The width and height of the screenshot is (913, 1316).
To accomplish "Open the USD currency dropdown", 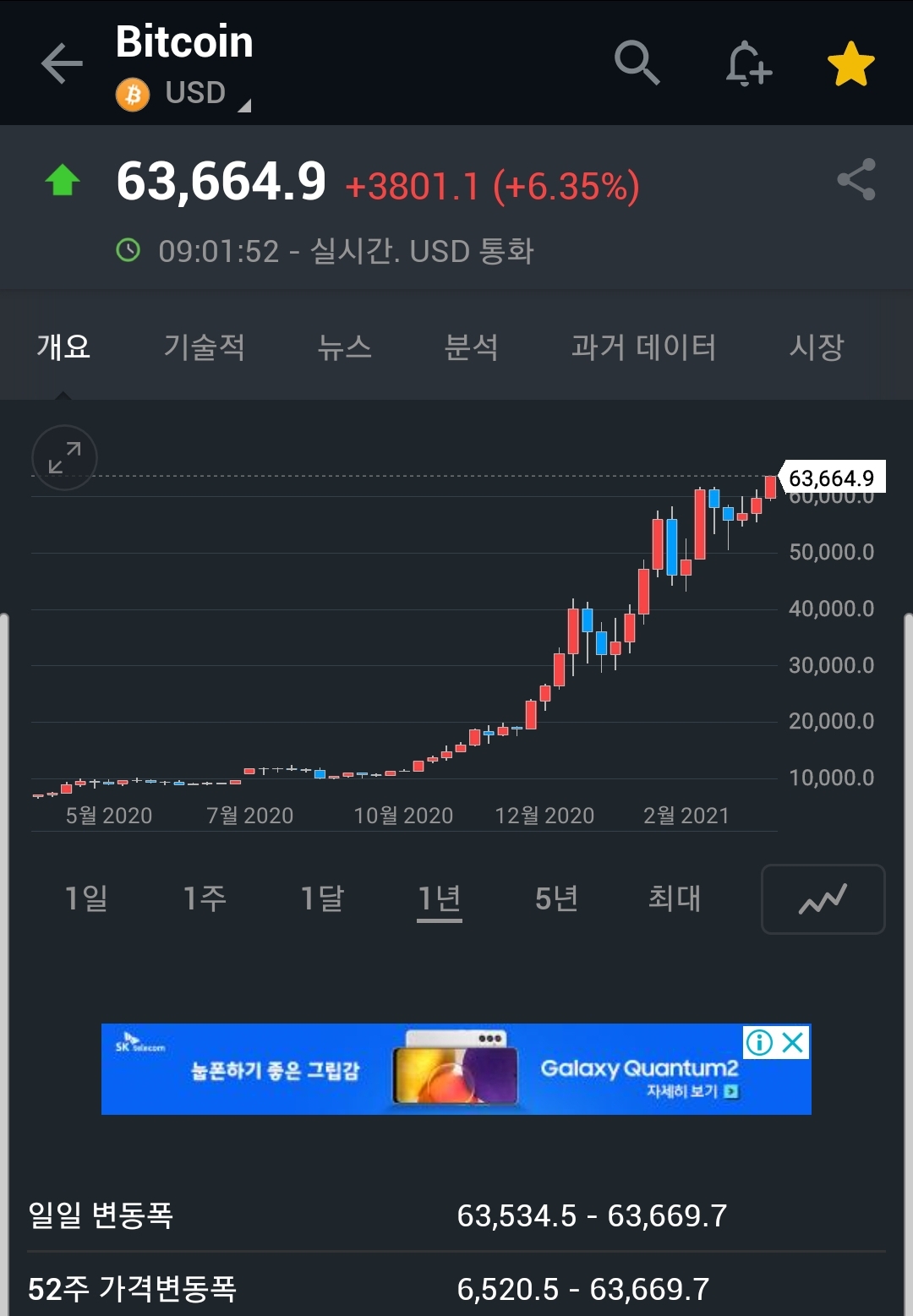I will pos(196,94).
